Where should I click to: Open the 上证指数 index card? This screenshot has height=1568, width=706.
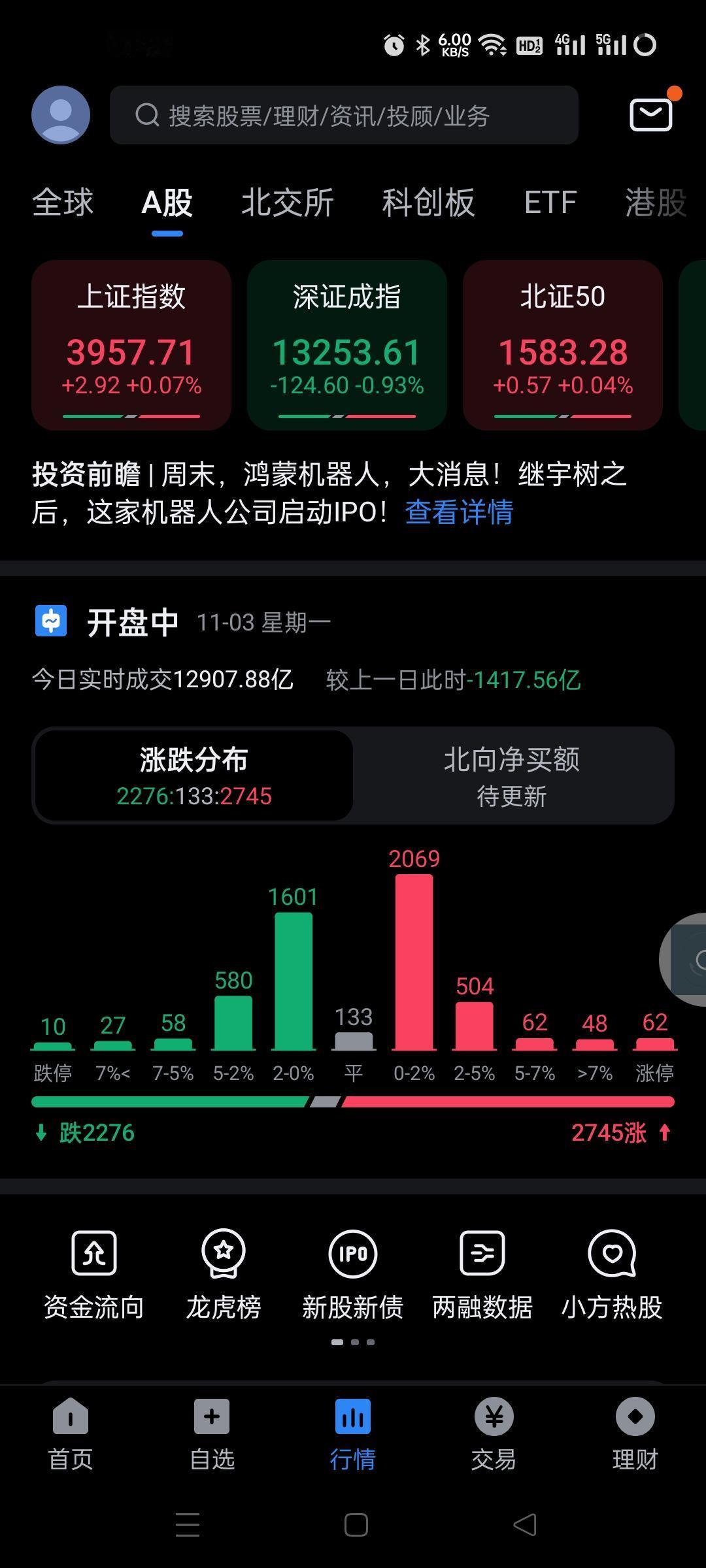coord(131,343)
